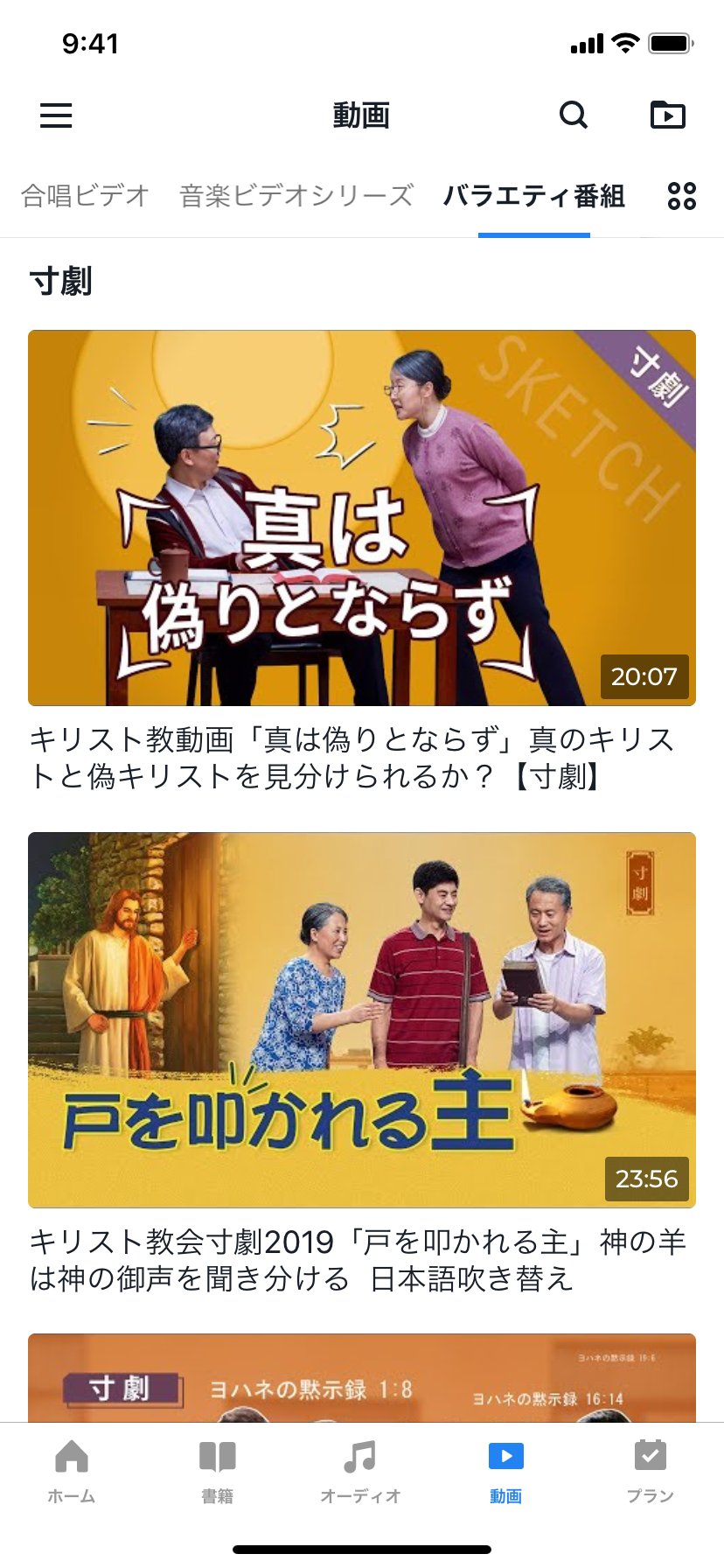Open the hamburger drawer menu
The height and width of the screenshot is (1568, 724).
[56, 115]
